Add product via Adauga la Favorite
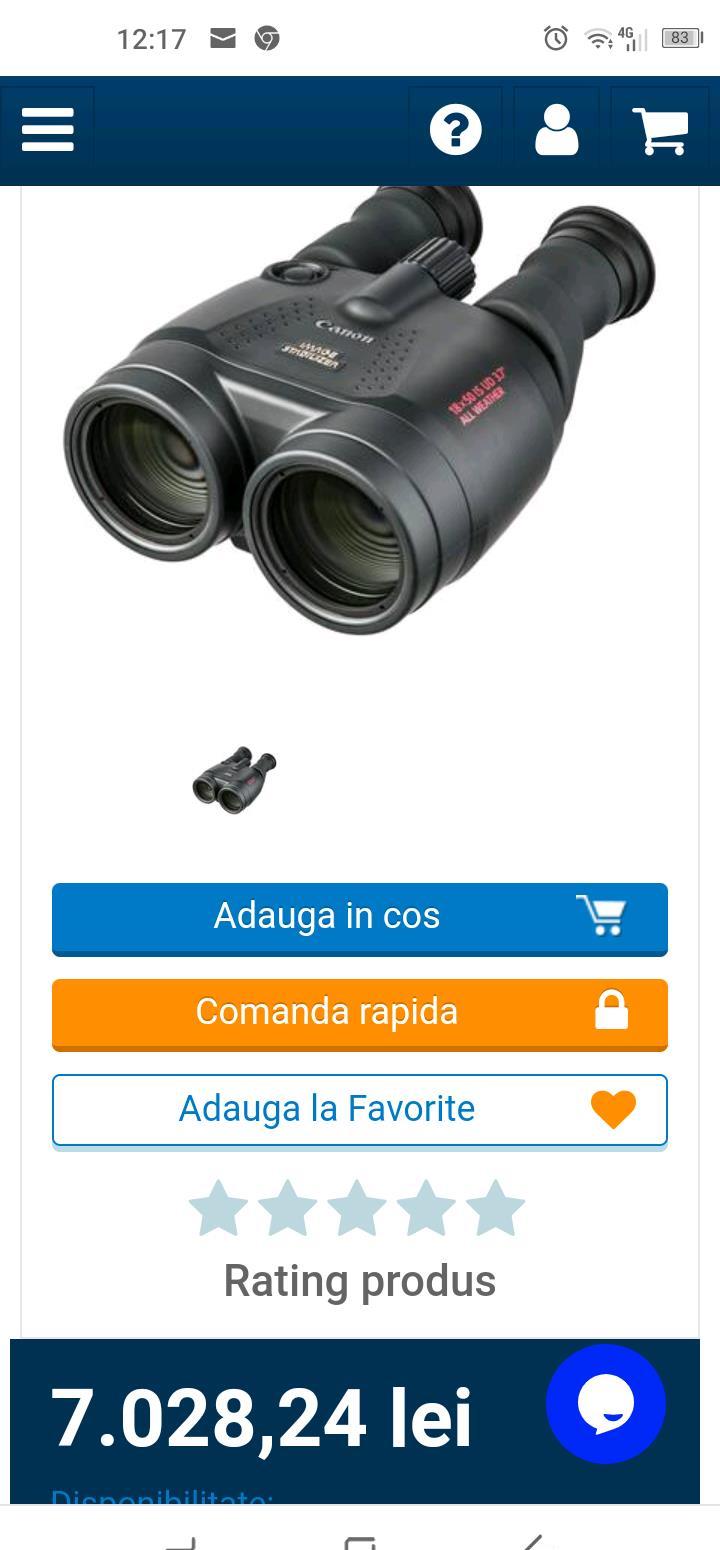The height and width of the screenshot is (1550, 720). 360,1109
